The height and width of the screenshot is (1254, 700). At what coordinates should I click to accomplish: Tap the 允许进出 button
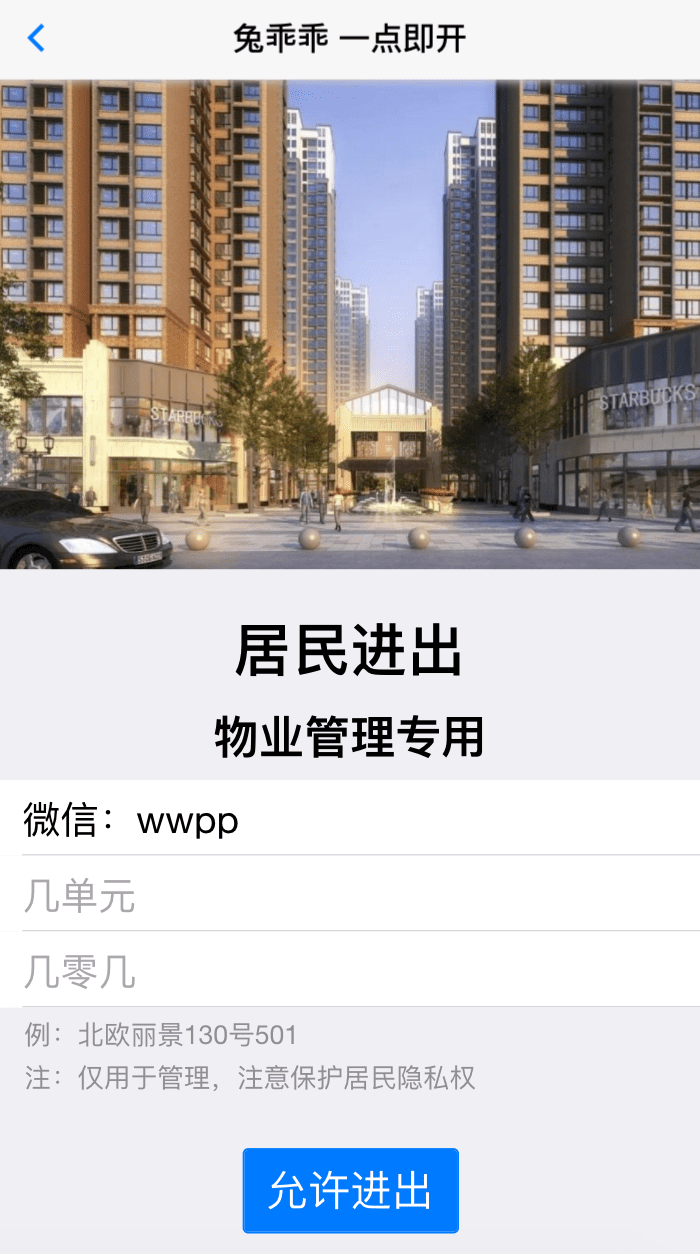[x=350, y=1190]
